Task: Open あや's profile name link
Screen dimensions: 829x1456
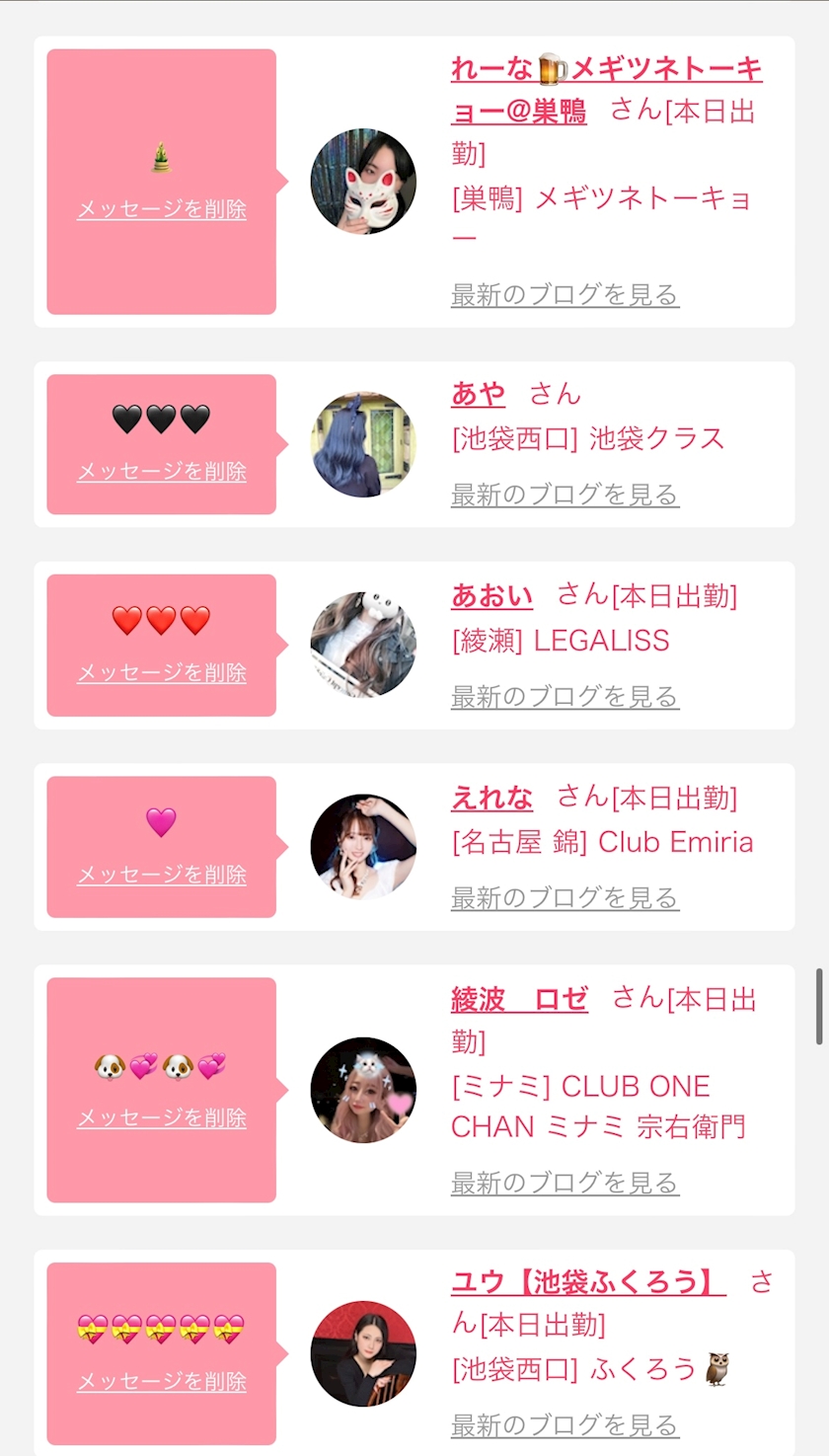Action: [x=479, y=394]
